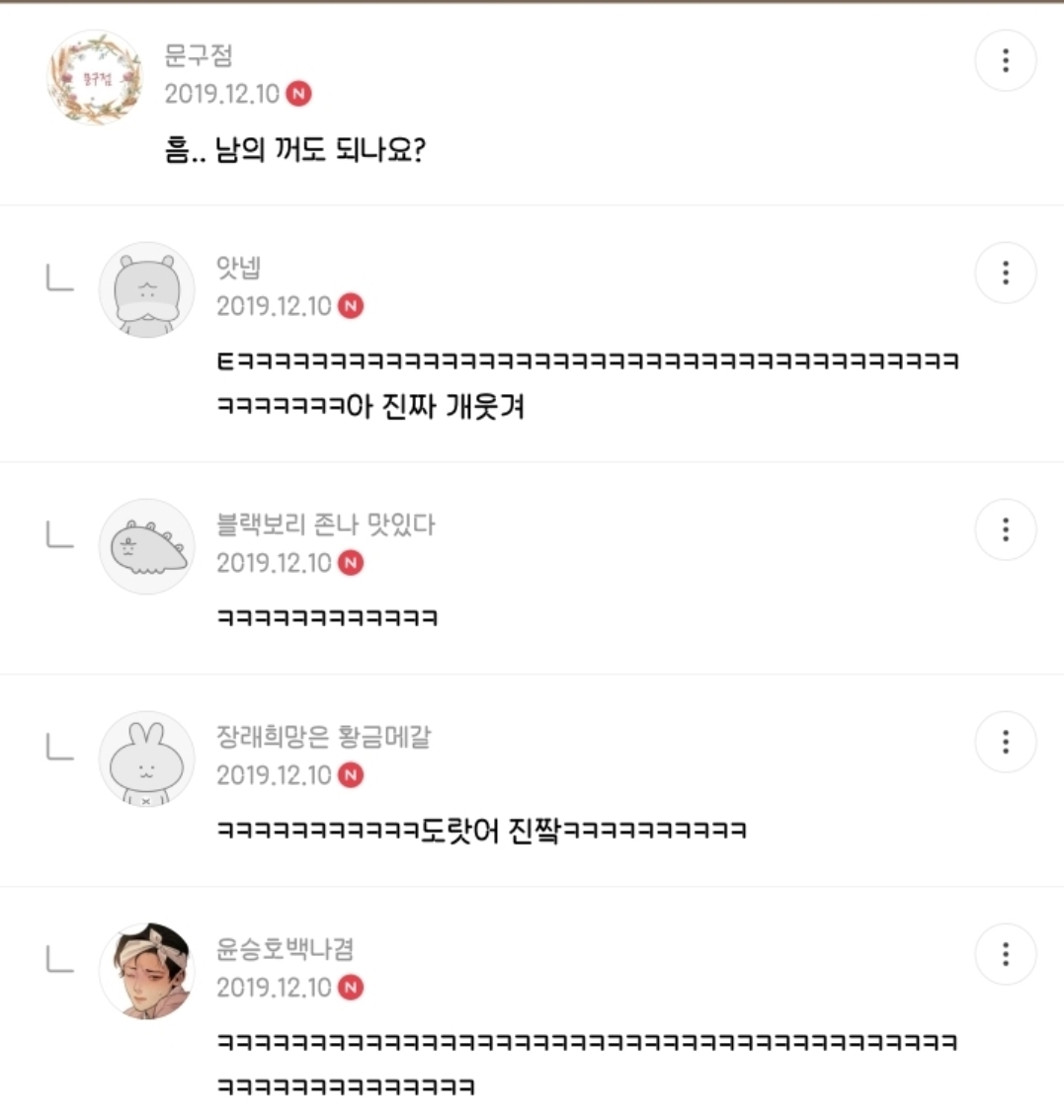
Task: Open 윤승호백나겸's profile picture
Action: (x=146, y=971)
